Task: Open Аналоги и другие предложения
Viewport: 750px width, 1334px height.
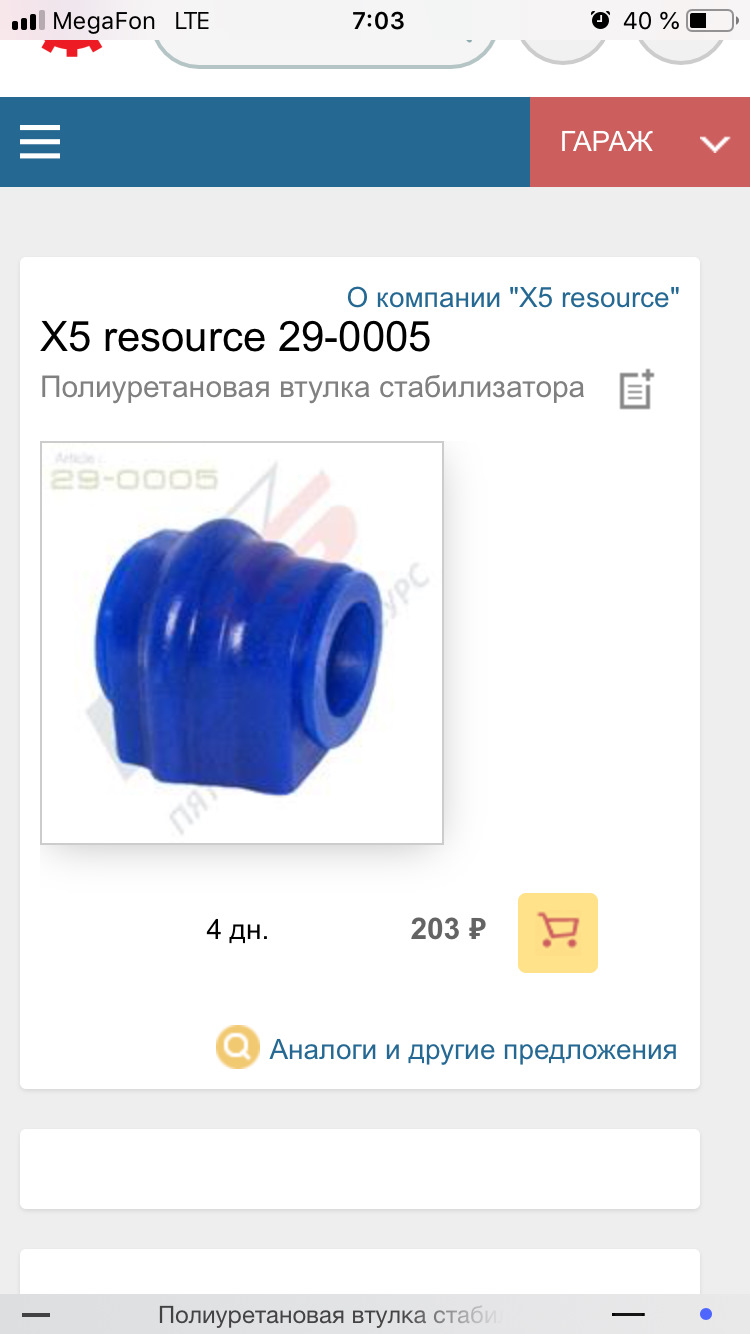Action: coord(472,1049)
